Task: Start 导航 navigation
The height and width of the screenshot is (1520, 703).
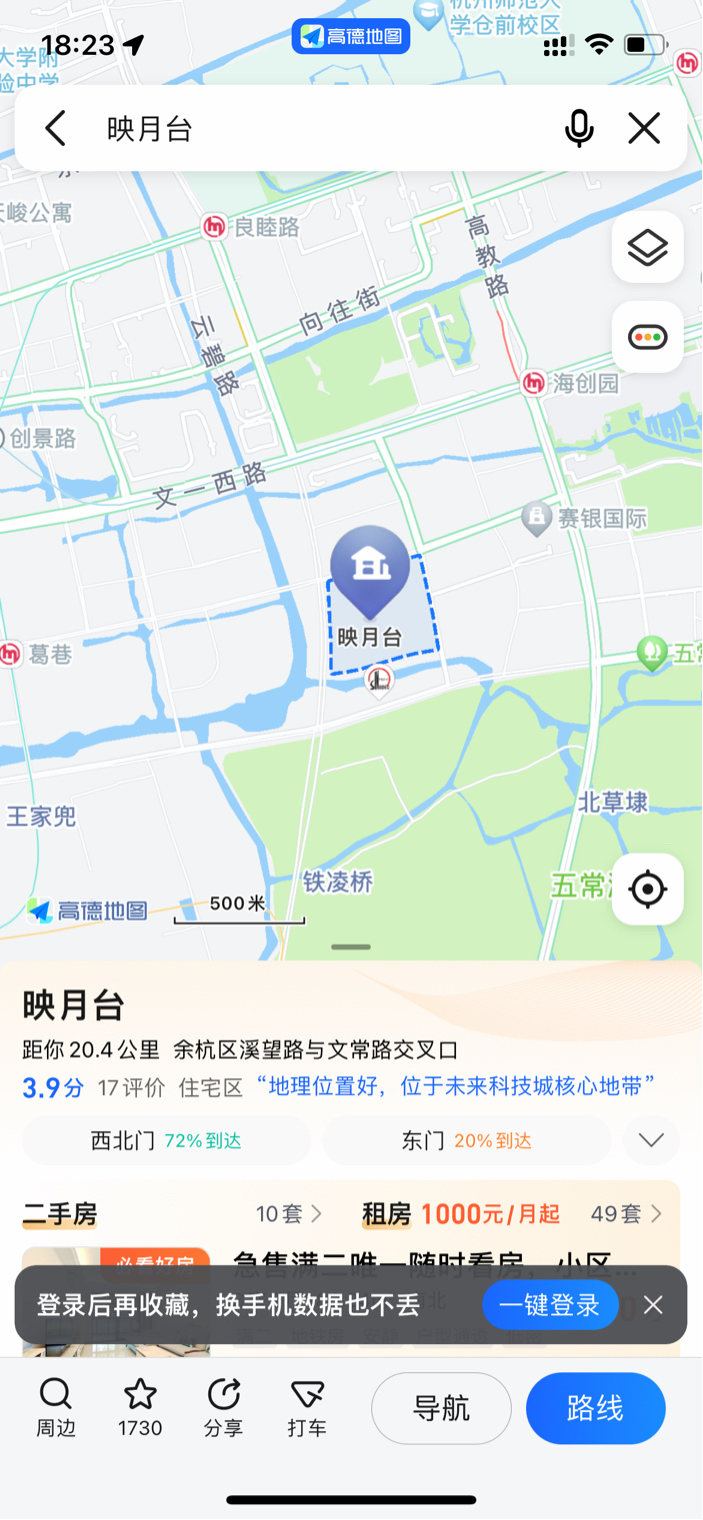Action: coord(441,1408)
